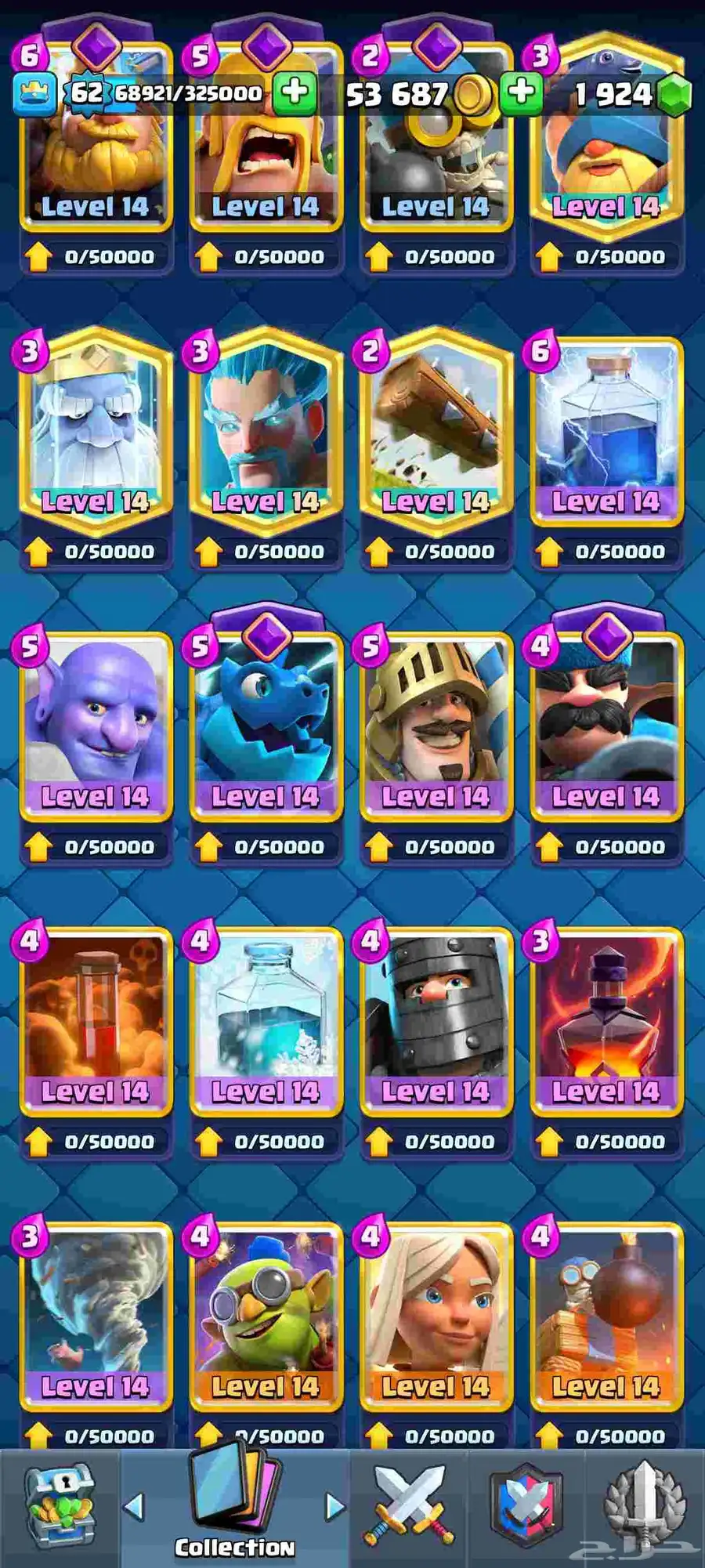Open the Events sword-and-wreath tab
The height and width of the screenshot is (1568, 705).
point(644,1505)
